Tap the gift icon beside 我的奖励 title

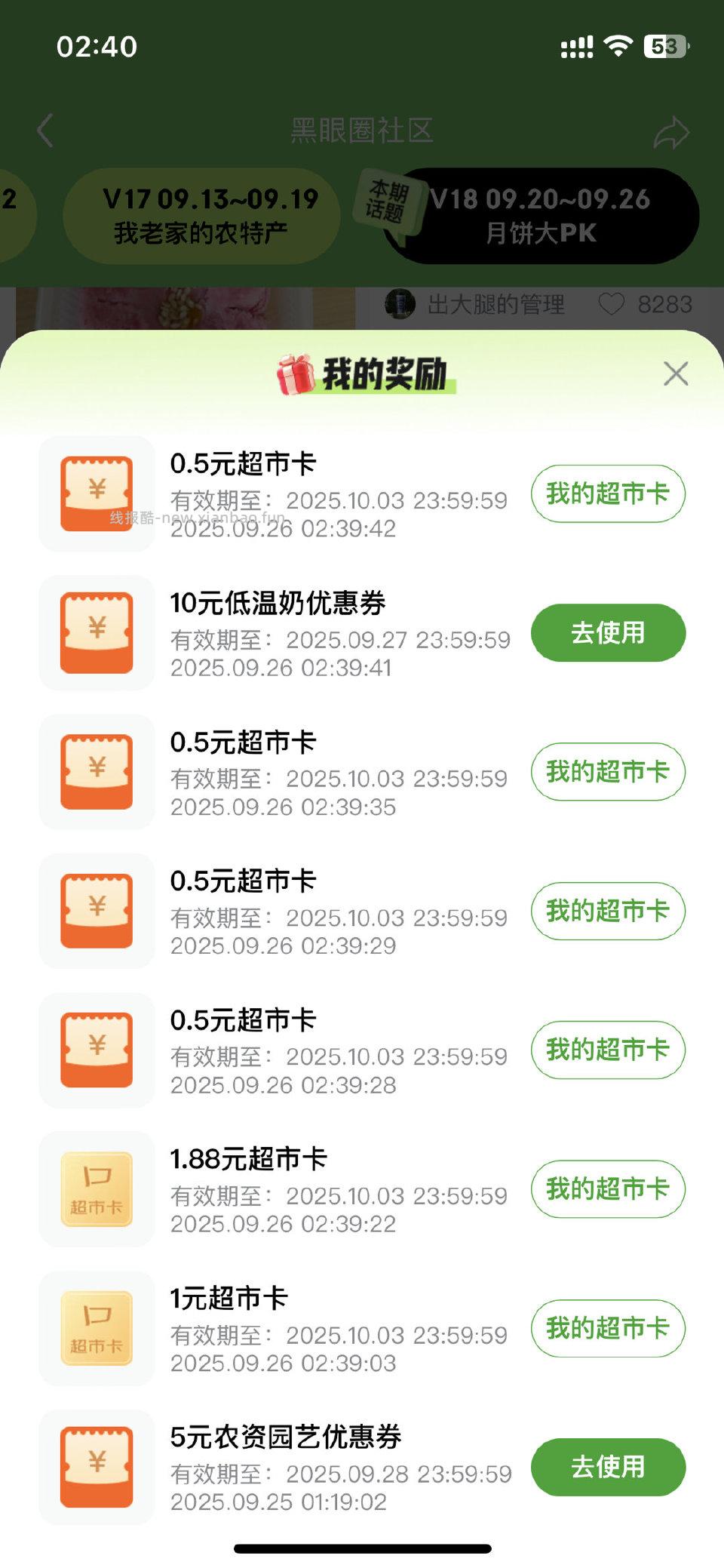(296, 374)
